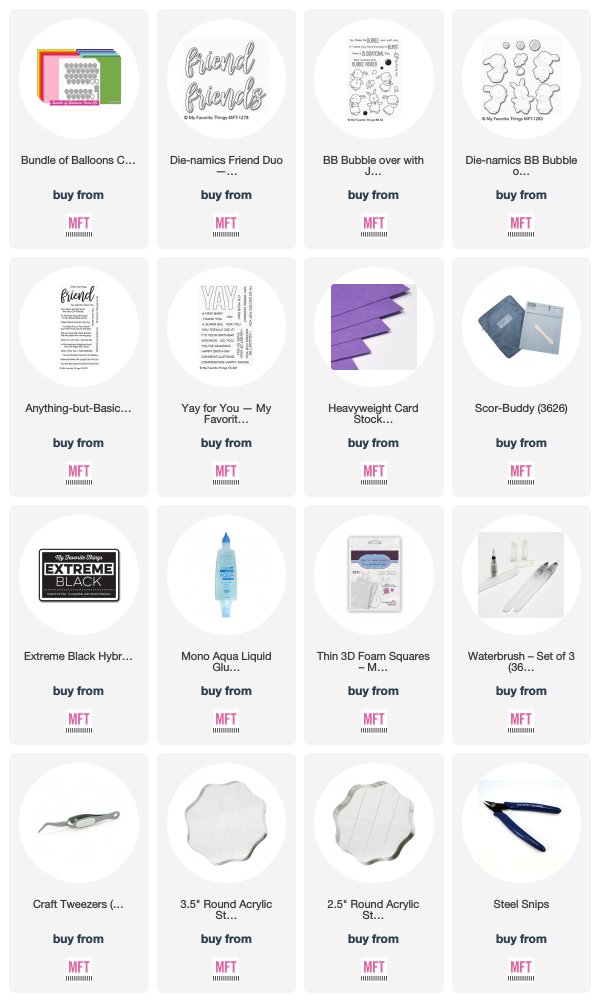View the 3.5" Round Acrylic block
Screen dimensions: 600x1002
tap(226, 872)
